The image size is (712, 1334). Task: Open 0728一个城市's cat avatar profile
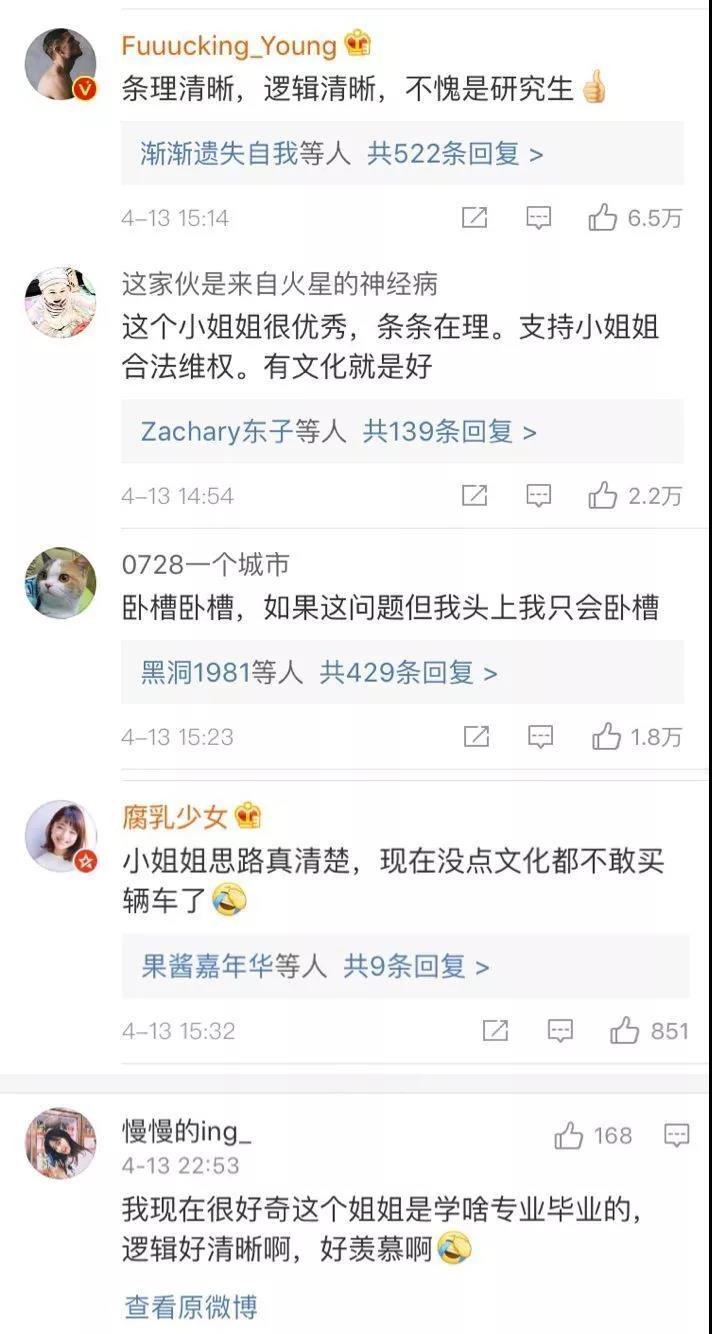pos(60,583)
